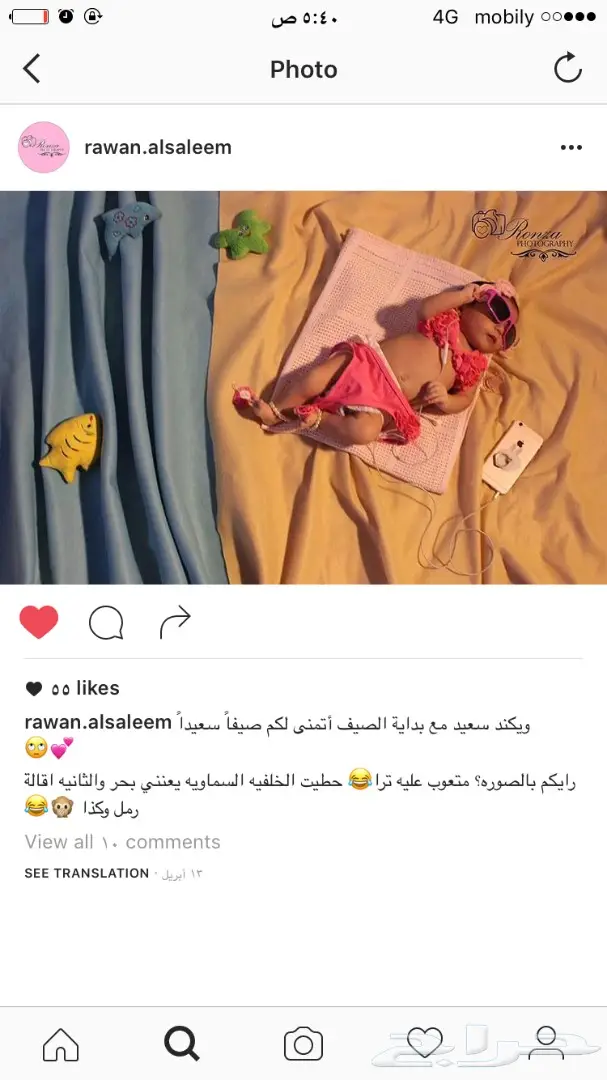This screenshot has width=607, height=1080.
Task: Open the baby photo in the post
Action: (x=303, y=387)
